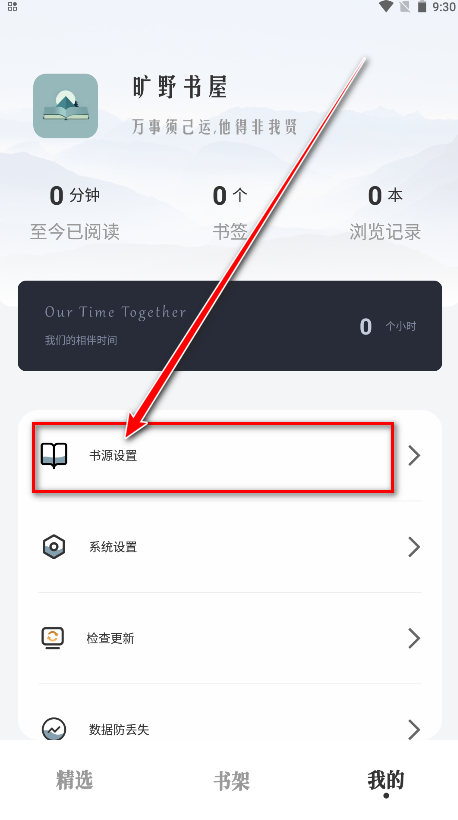
Task: Select 检查更新 to check for updates
Action: tap(230, 638)
